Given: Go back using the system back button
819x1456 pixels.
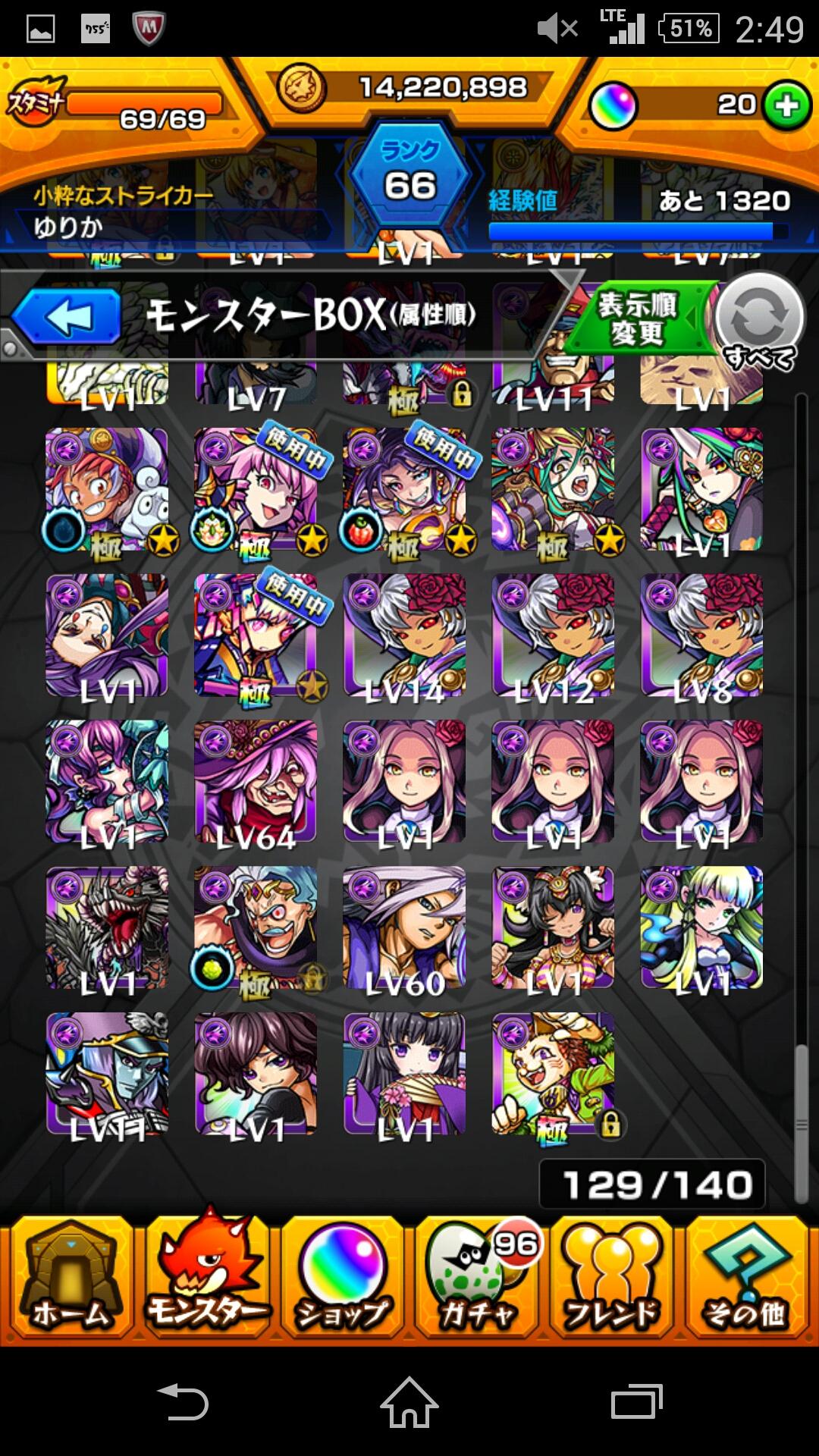Looking at the screenshot, I should pos(182,1401).
